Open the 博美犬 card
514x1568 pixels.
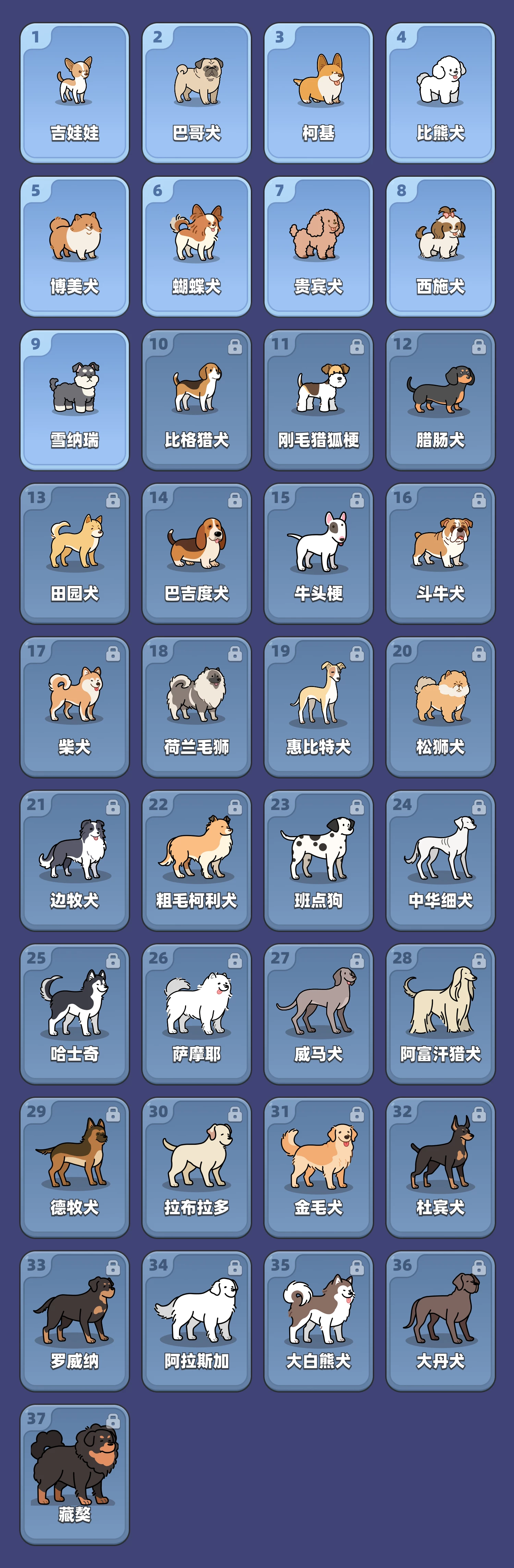75,246
